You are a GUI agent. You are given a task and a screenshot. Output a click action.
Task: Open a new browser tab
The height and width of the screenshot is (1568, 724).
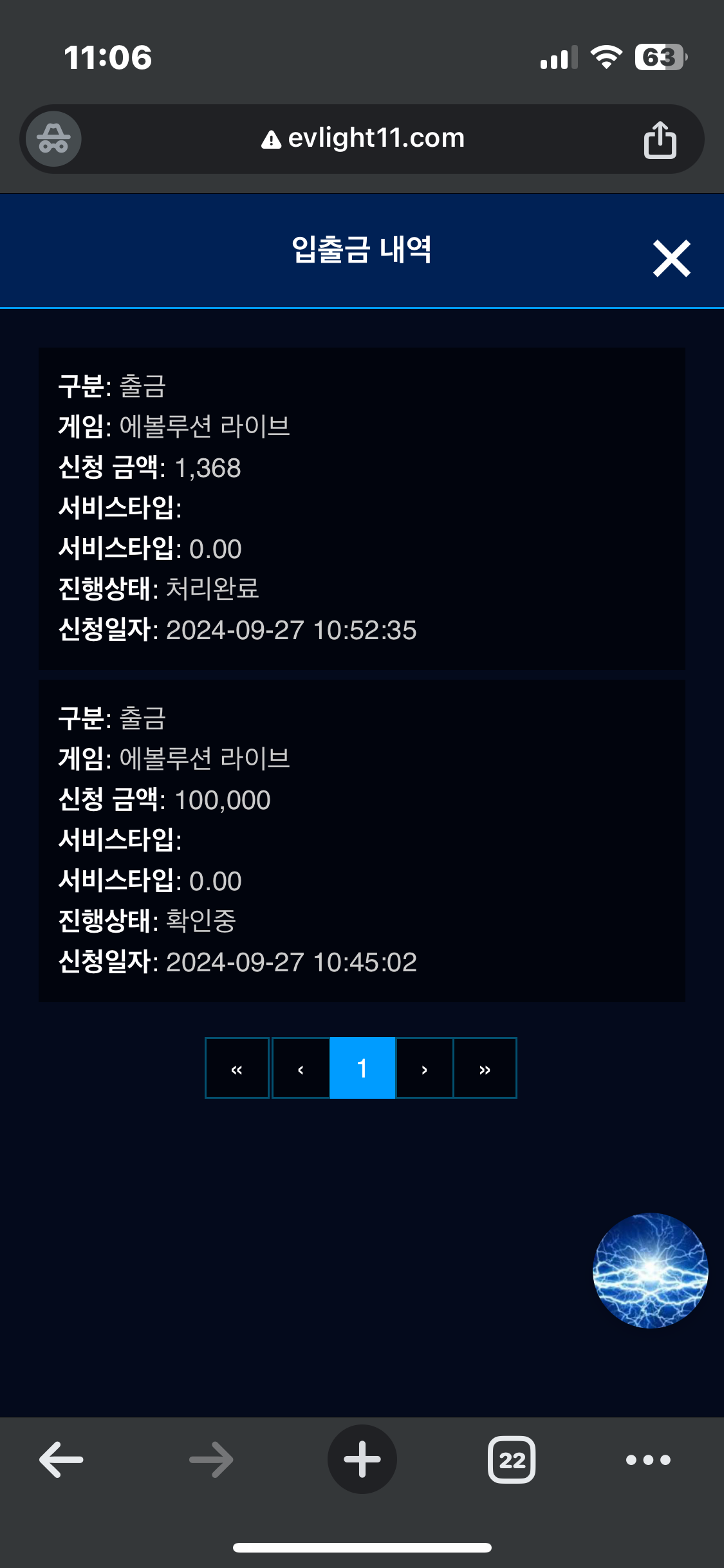362,1459
